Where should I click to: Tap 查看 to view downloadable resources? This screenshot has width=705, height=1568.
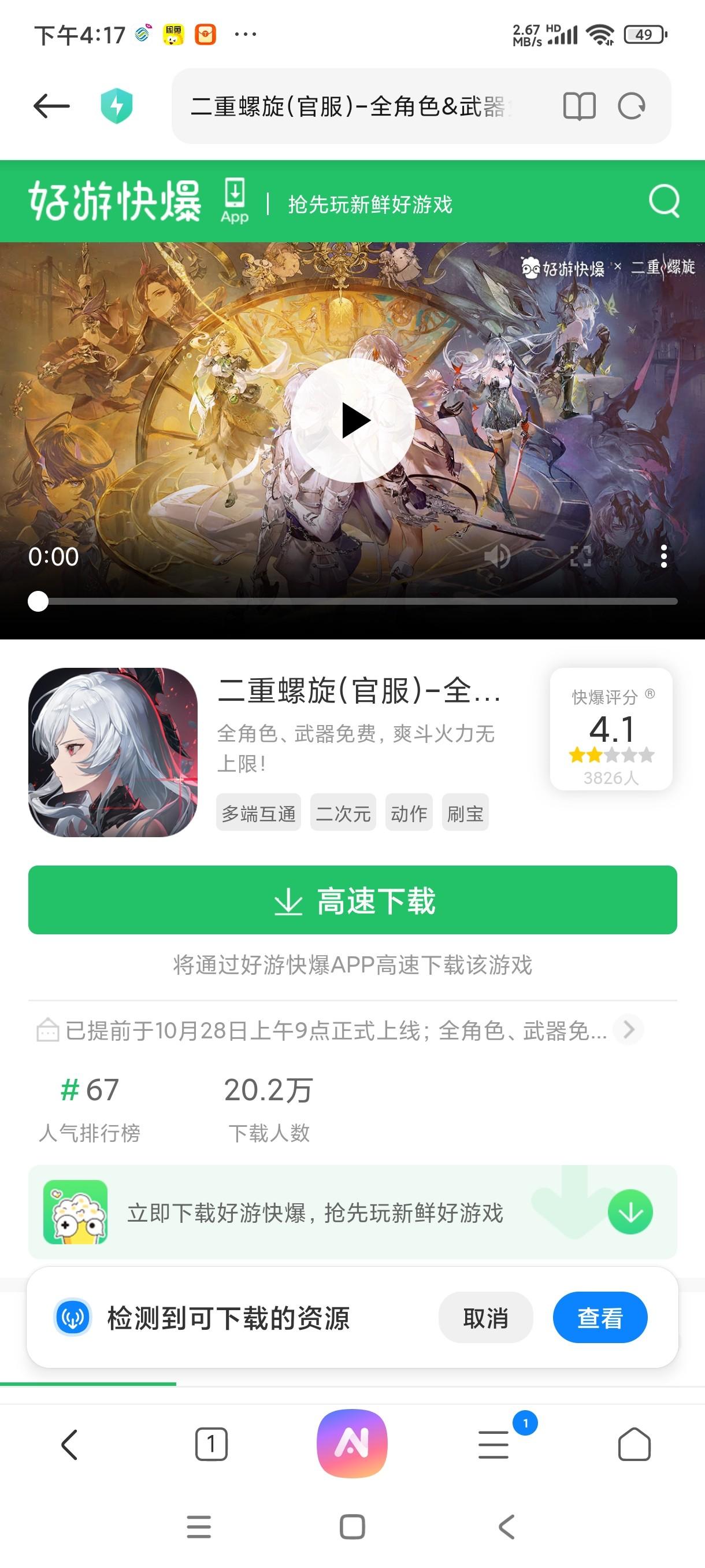pos(600,1318)
